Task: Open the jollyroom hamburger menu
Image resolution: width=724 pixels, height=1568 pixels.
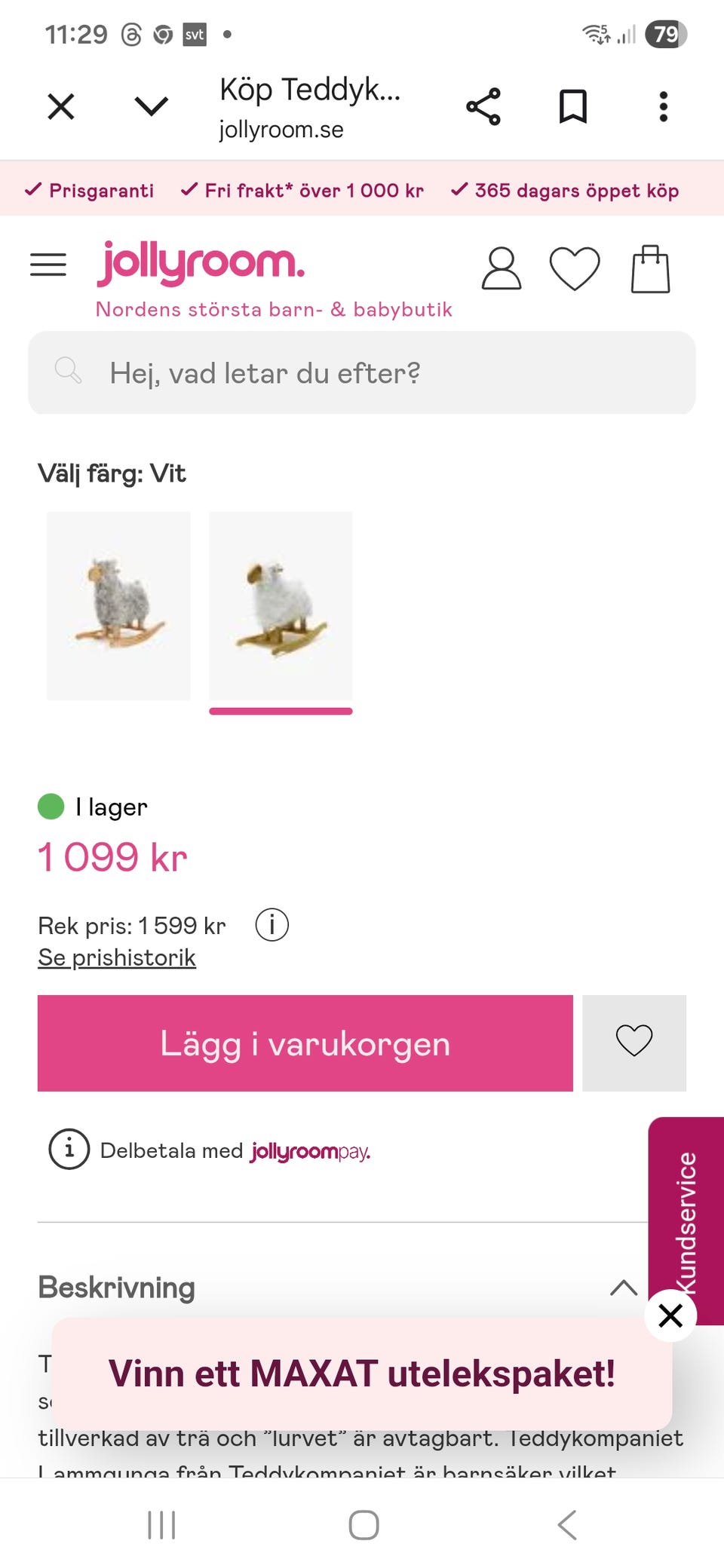Action: point(48,265)
